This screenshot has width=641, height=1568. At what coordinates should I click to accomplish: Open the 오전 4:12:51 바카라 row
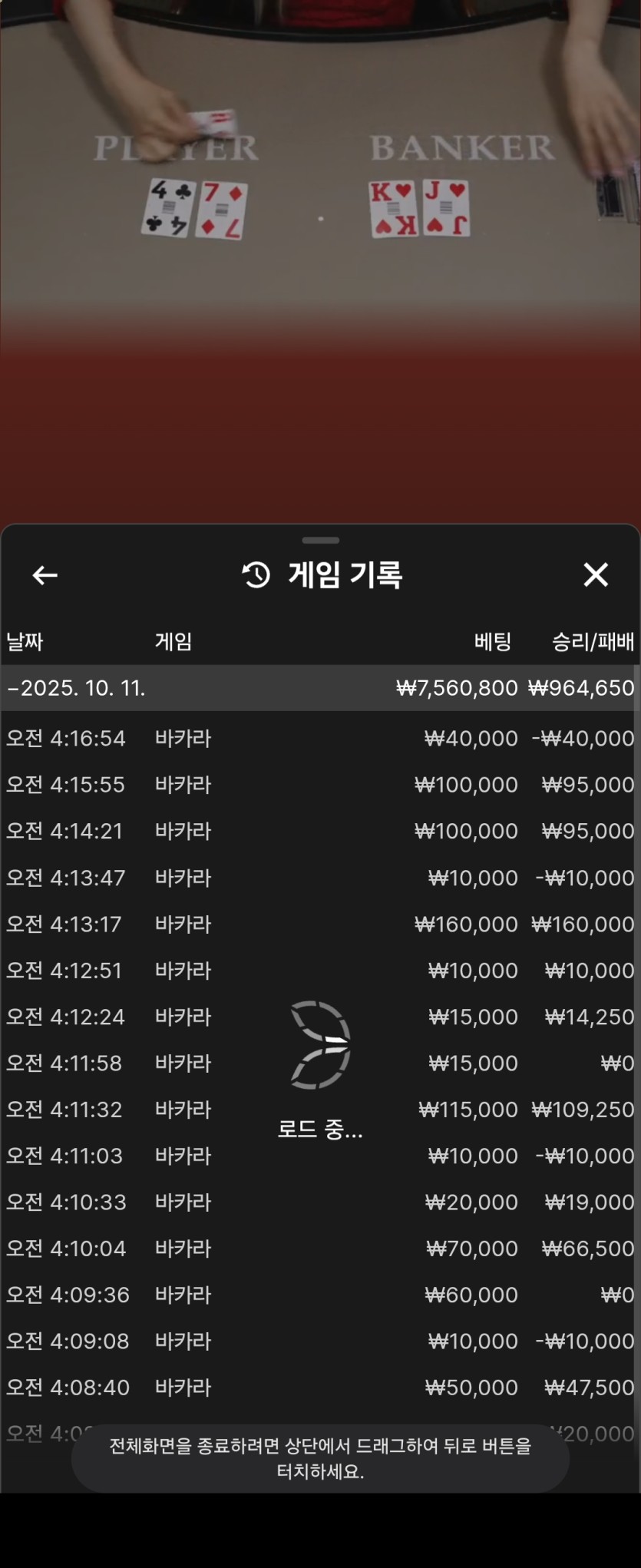[320, 971]
